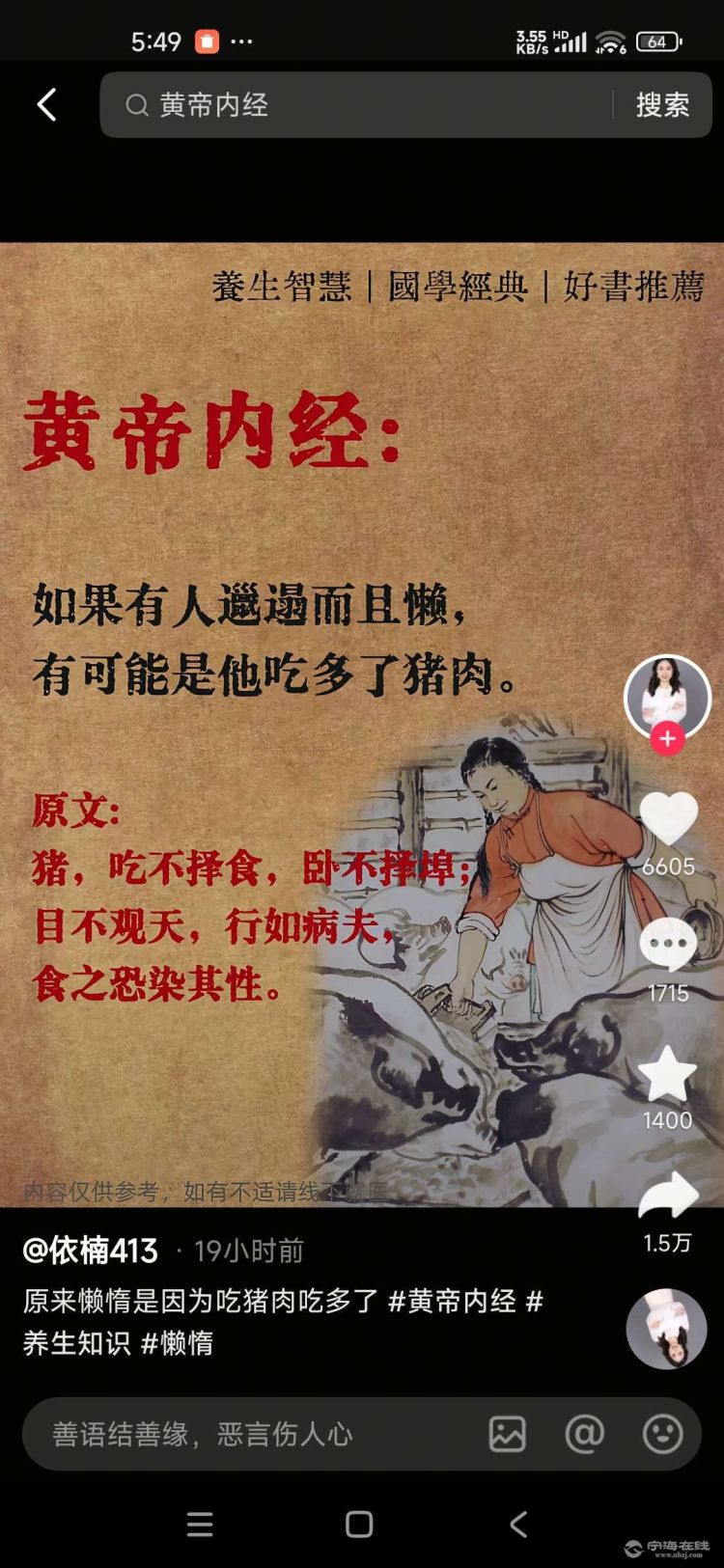The height and width of the screenshot is (1568, 724).
Task: Go to the phone home screen
Action: (x=359, y=1525)
